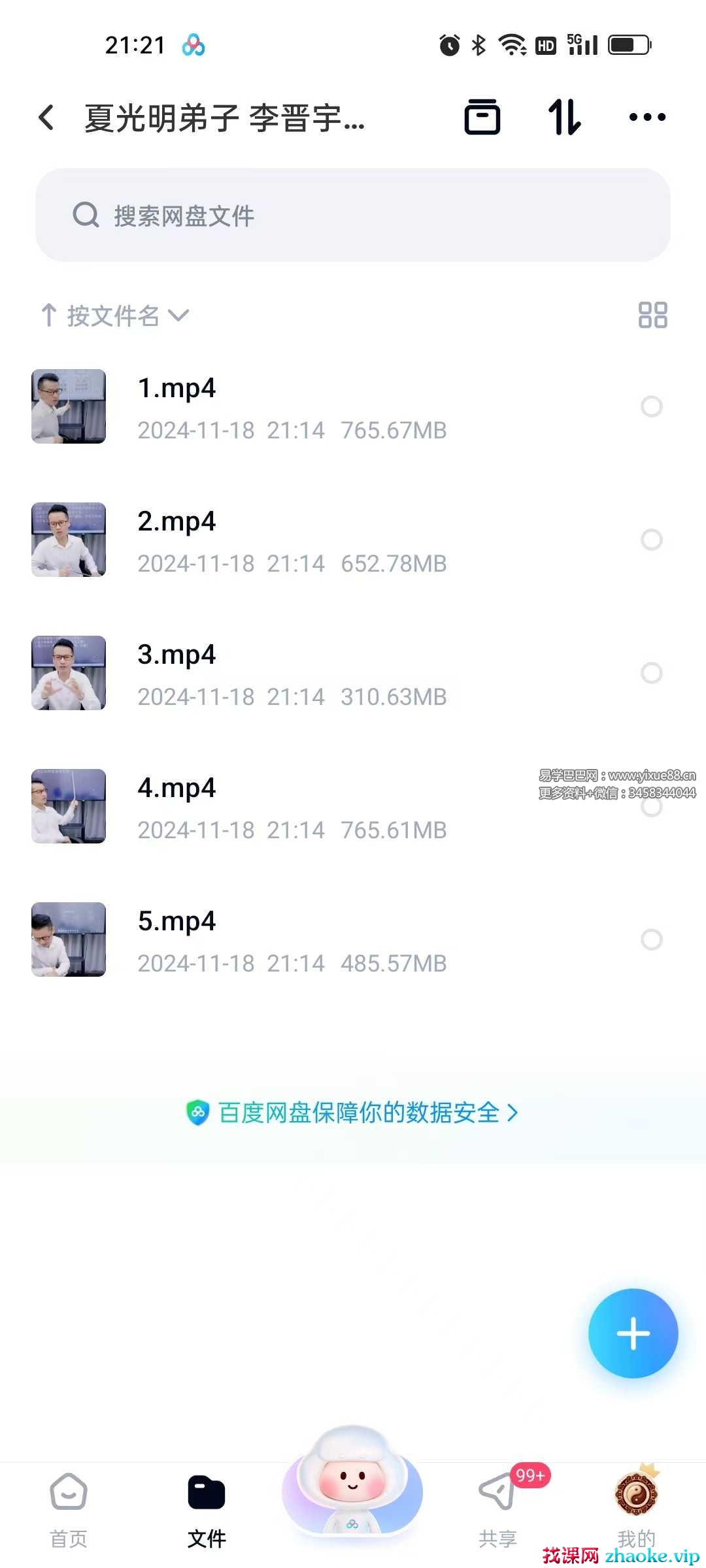Open the video 2.mp4
The image size is (706, 1568).
point(176,522)
